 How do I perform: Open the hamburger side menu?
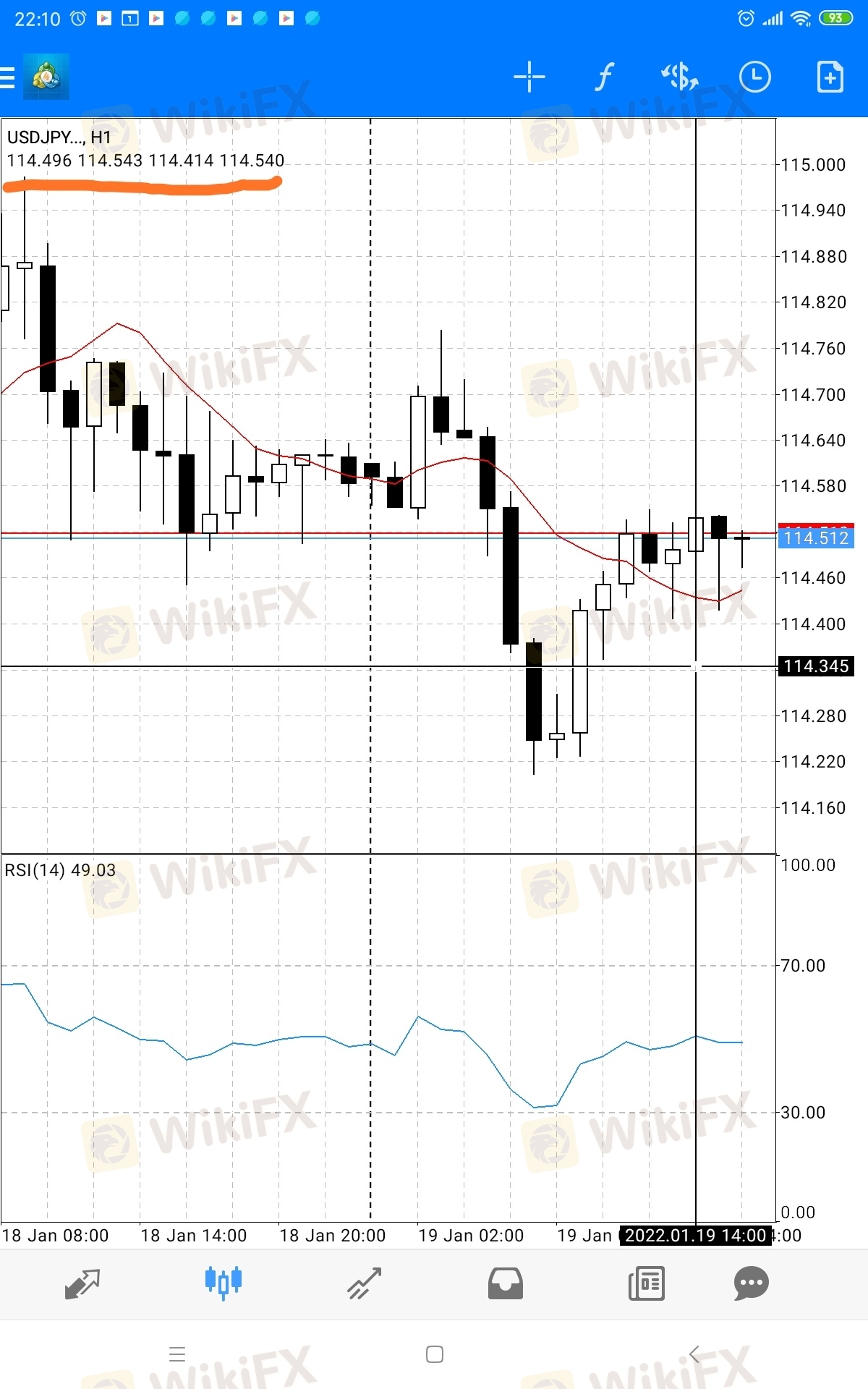tap(7, 77)
